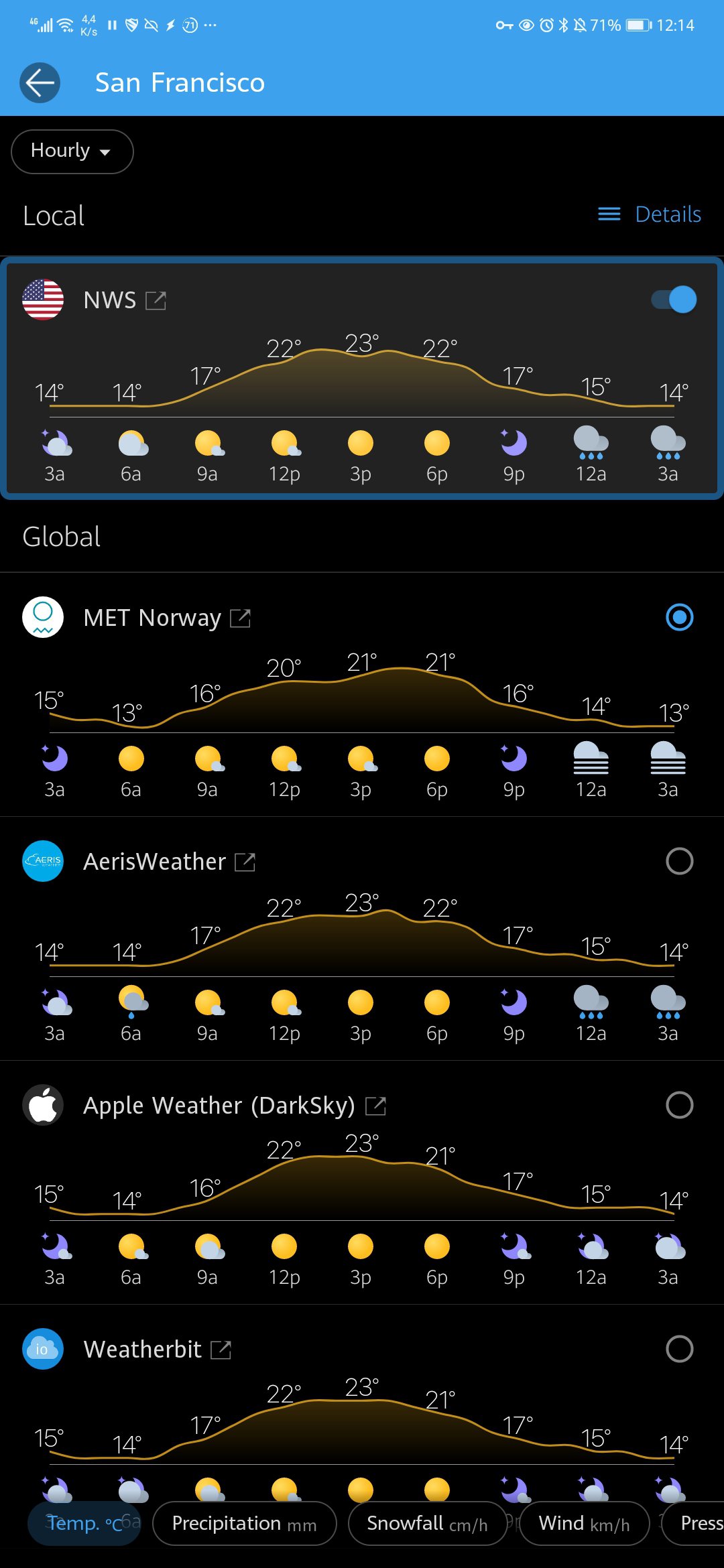Switch to the Temp. °C chip
724x1568 pixels.
click(x=84, y=1524)
